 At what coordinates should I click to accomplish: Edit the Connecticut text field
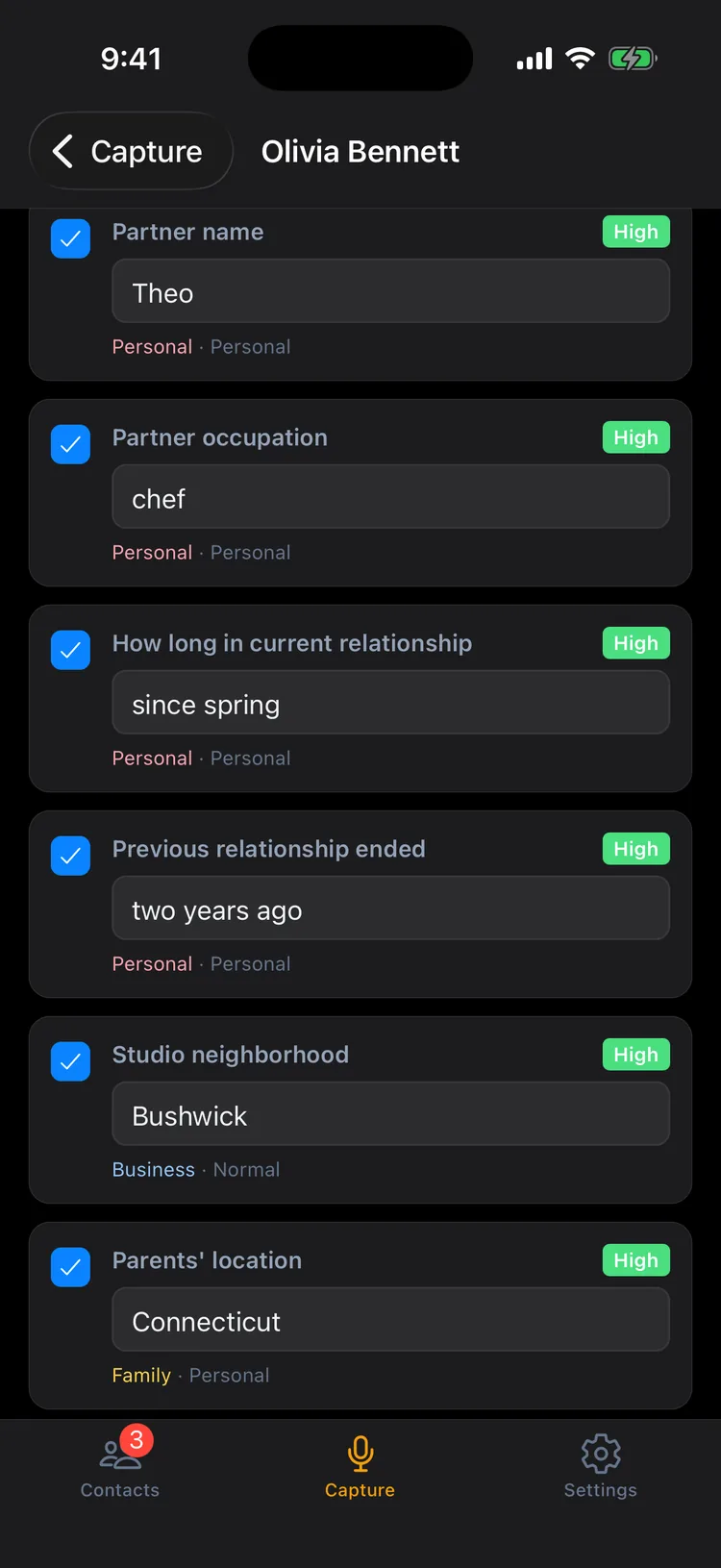pos(390,1320)
